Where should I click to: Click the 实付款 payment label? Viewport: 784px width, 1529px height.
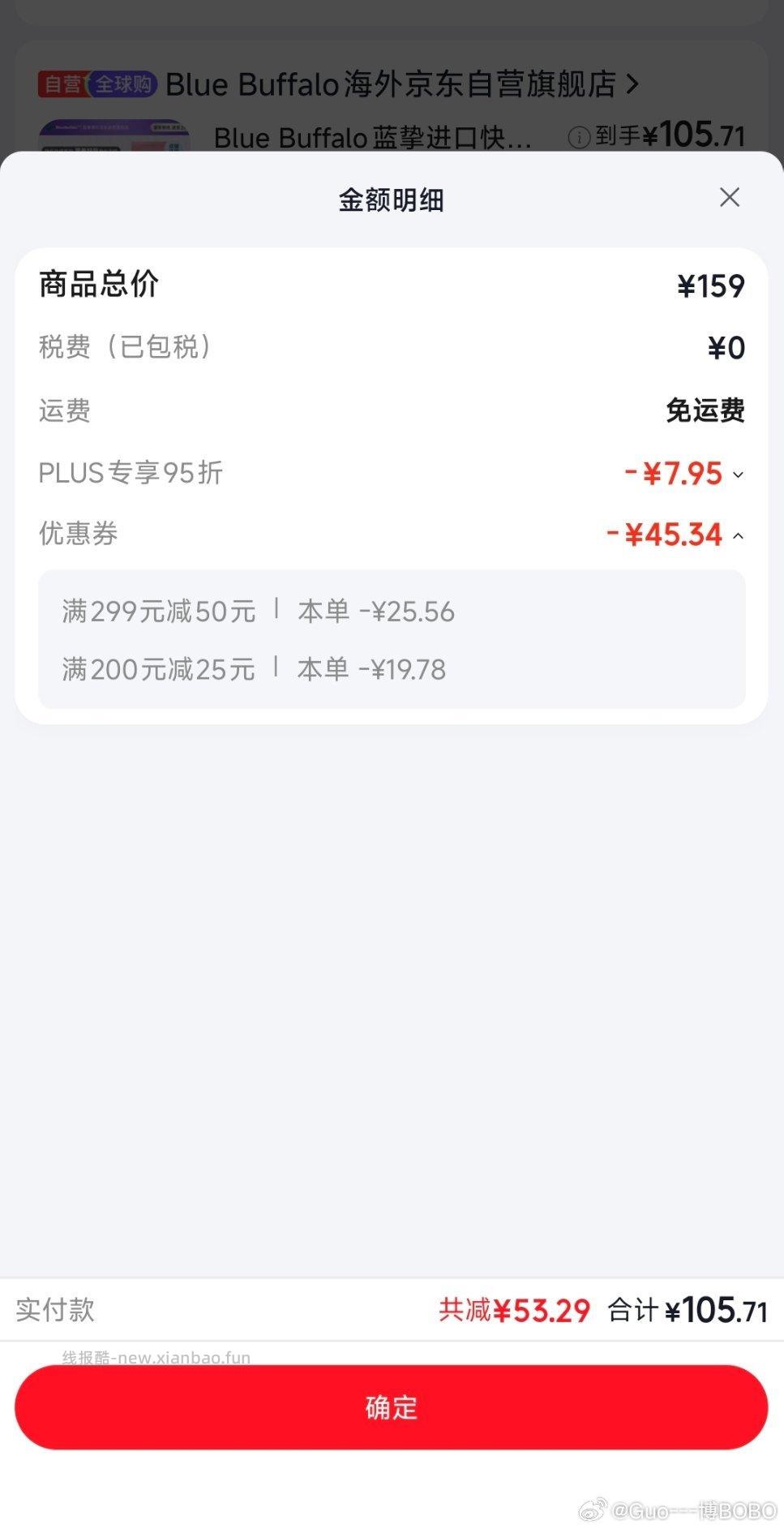(x=55, y=1309)
